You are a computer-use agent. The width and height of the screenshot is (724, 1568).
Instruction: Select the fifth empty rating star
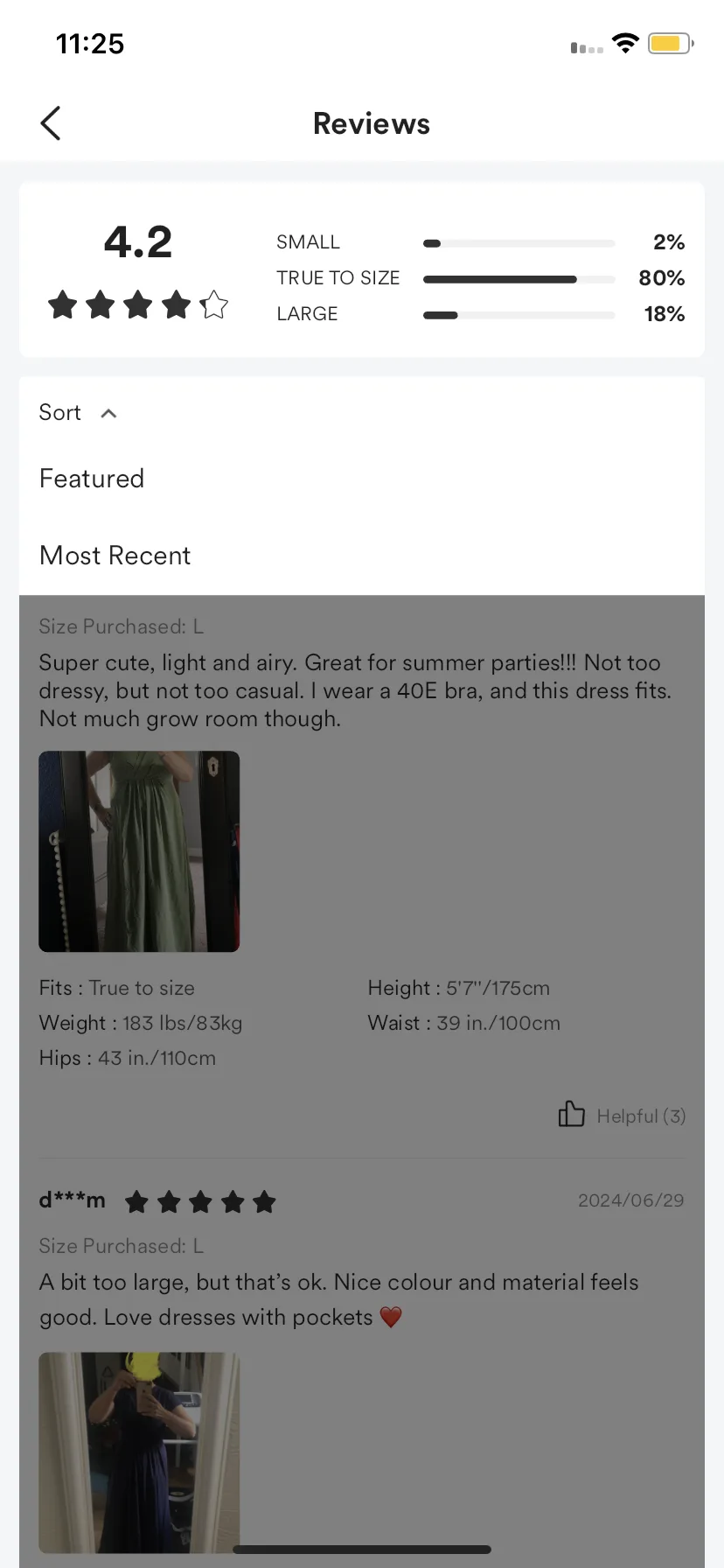click(212, 304)
